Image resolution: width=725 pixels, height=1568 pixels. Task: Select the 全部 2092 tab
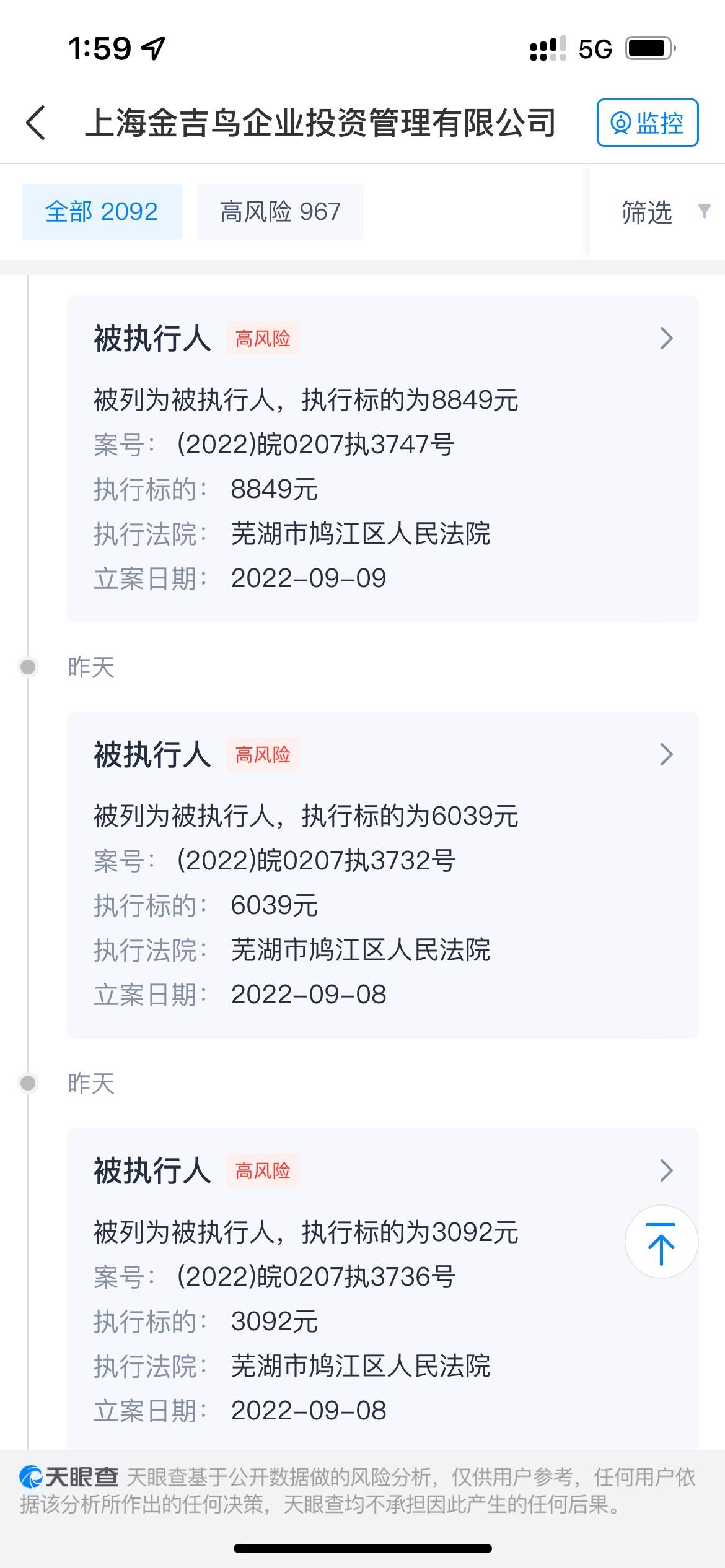coord(102,212)
